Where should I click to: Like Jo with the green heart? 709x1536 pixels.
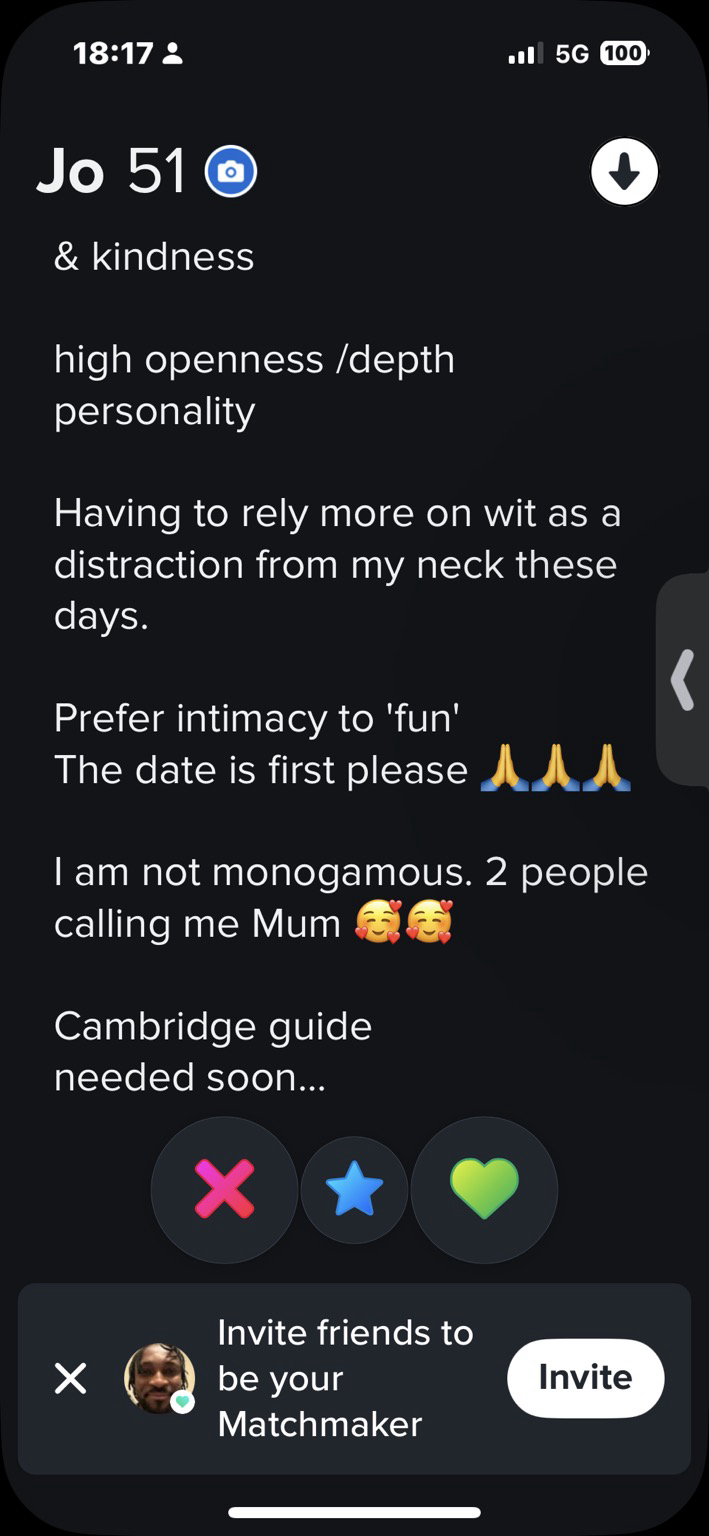pos(484,1189)
